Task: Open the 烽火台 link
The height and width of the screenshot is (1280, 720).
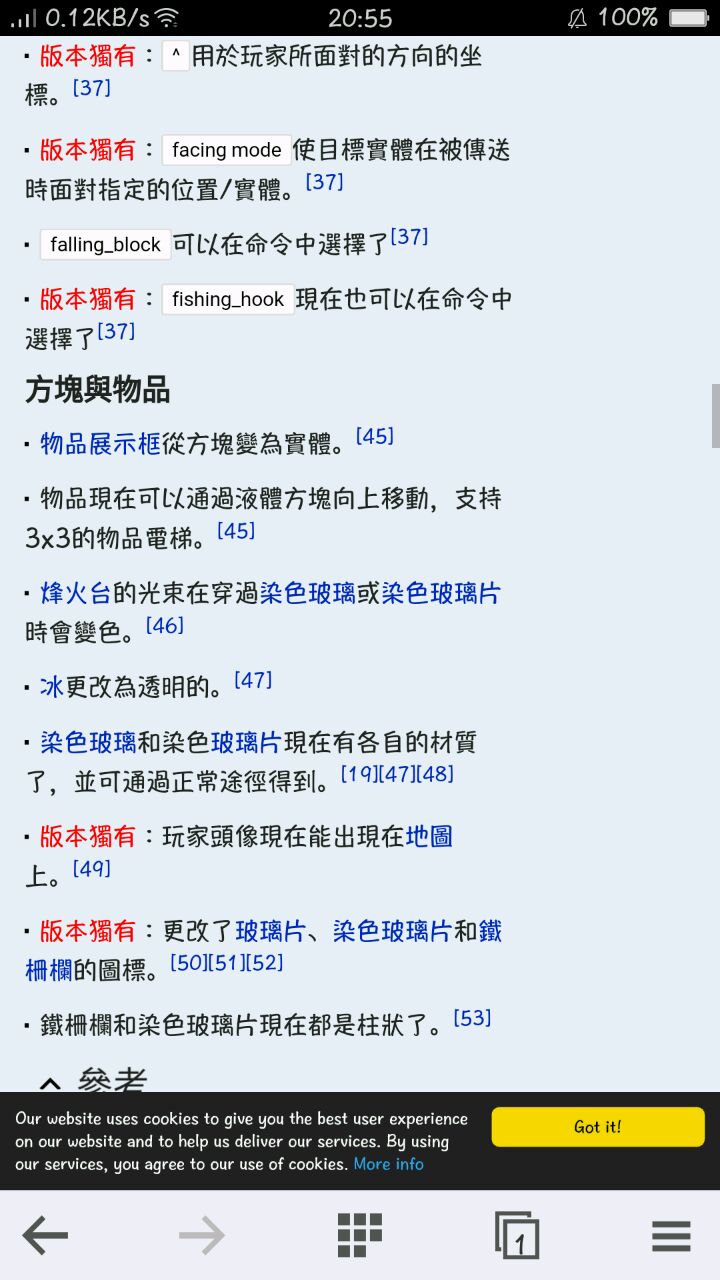Action: coord(76,594)
